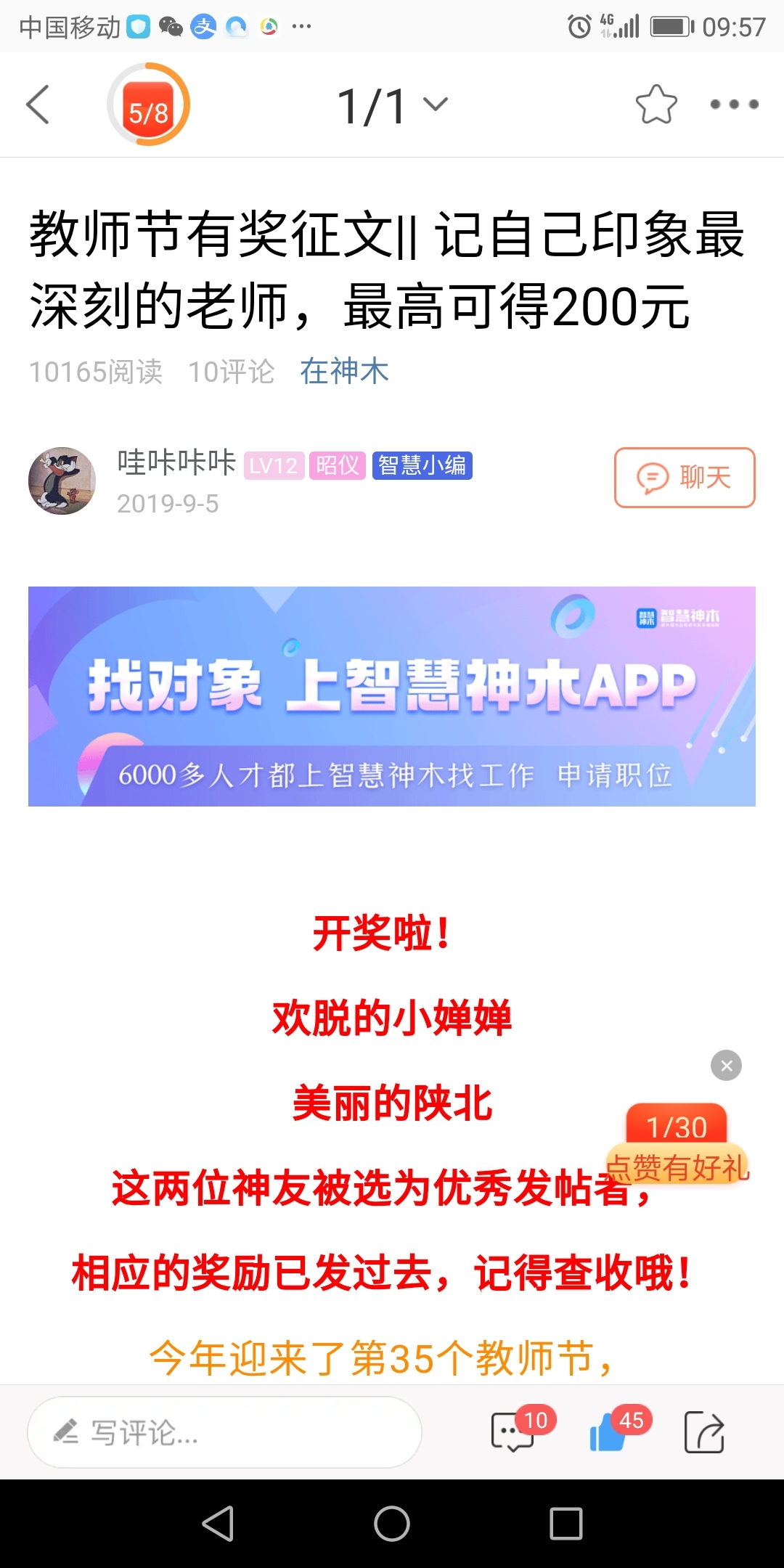Open system recent apps

[x=566, y=1523]
